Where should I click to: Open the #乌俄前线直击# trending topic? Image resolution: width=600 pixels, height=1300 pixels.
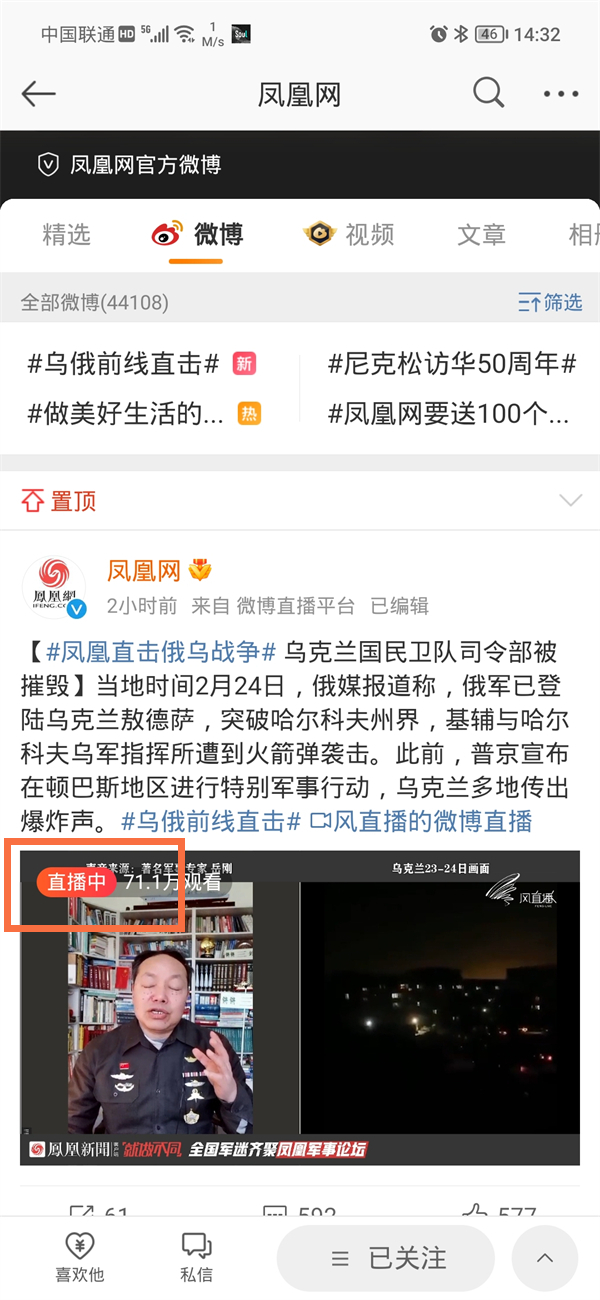coord(123,364)
